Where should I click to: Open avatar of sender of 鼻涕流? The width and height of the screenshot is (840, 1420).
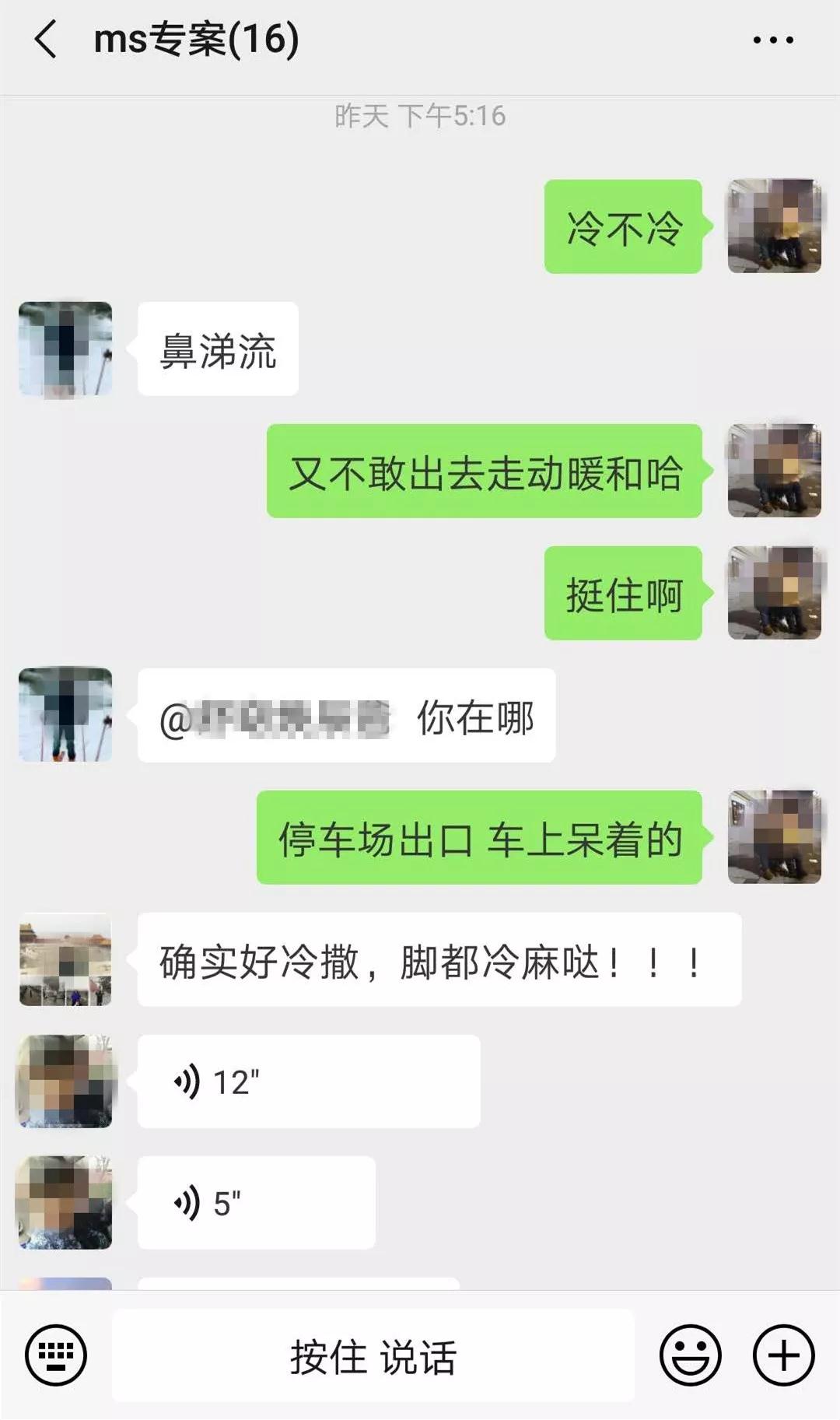pos(65,349)
